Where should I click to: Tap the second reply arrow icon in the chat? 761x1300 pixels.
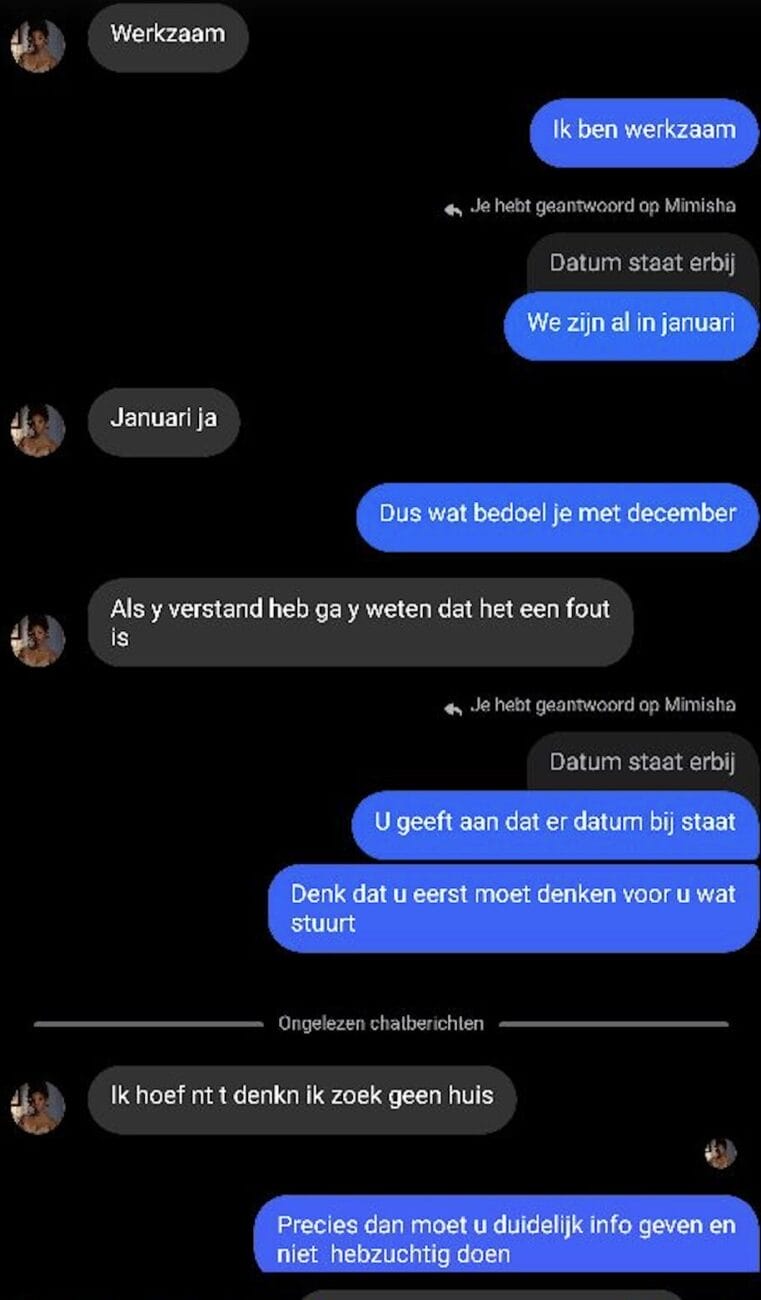[453, 705]
